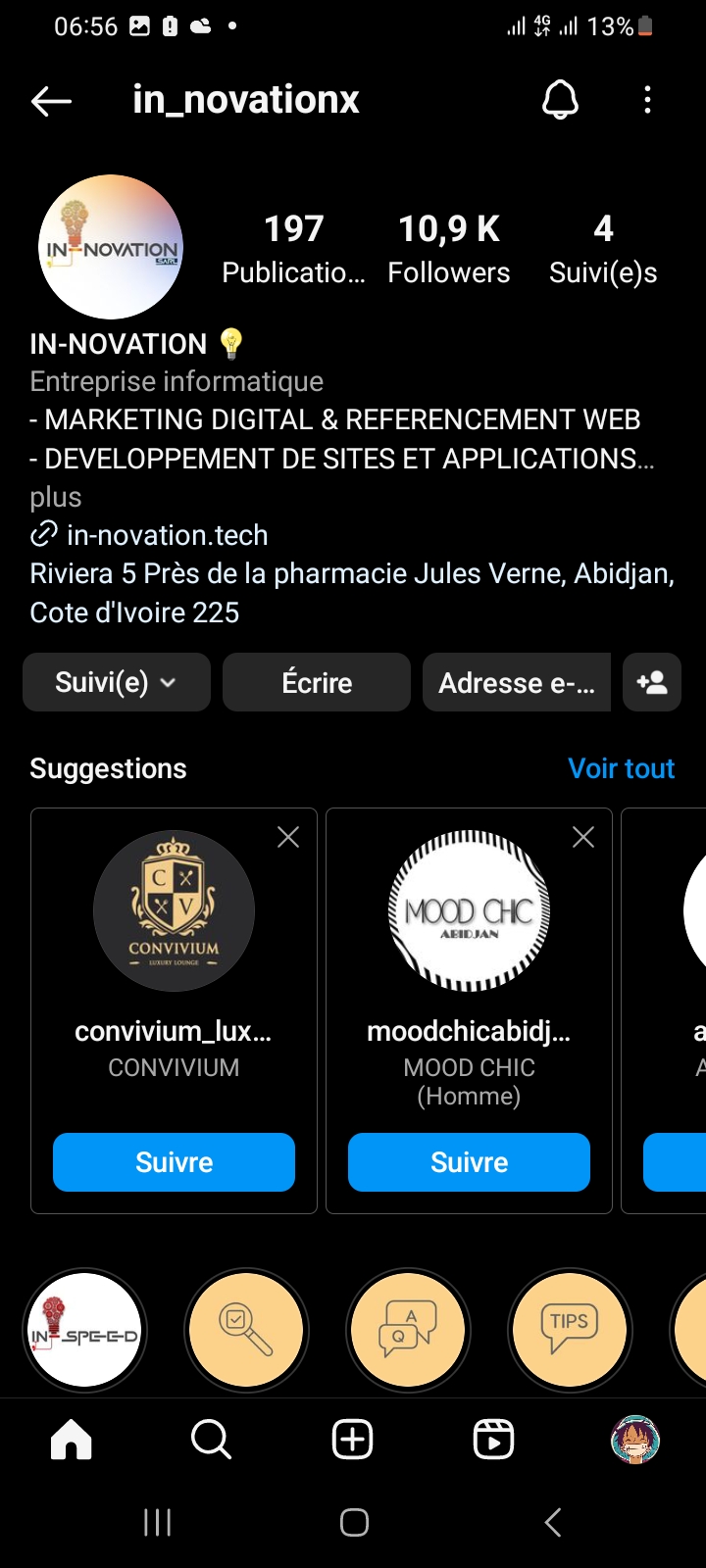
Task: Dismiss the moodchicabidj suggestion card
Action: click(x=583, y=837)
